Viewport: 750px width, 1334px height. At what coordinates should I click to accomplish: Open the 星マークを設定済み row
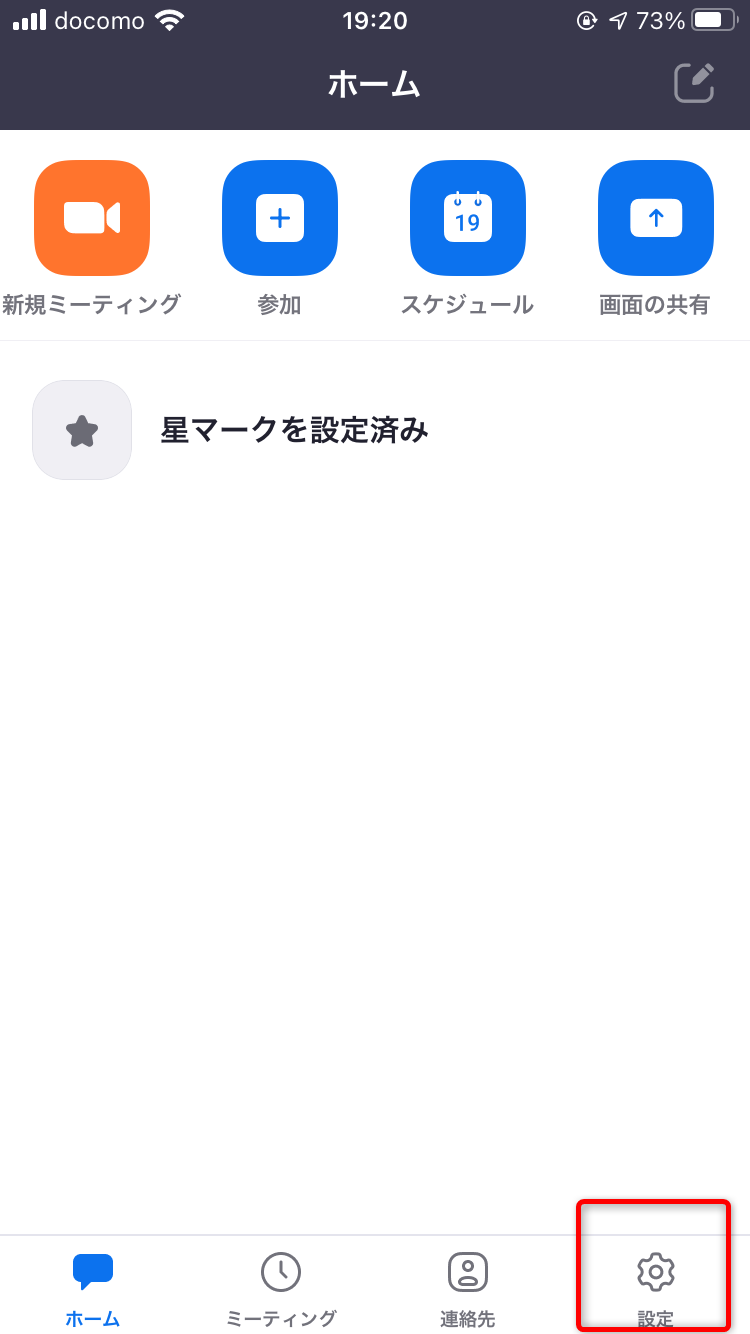[x=375, y=430]
